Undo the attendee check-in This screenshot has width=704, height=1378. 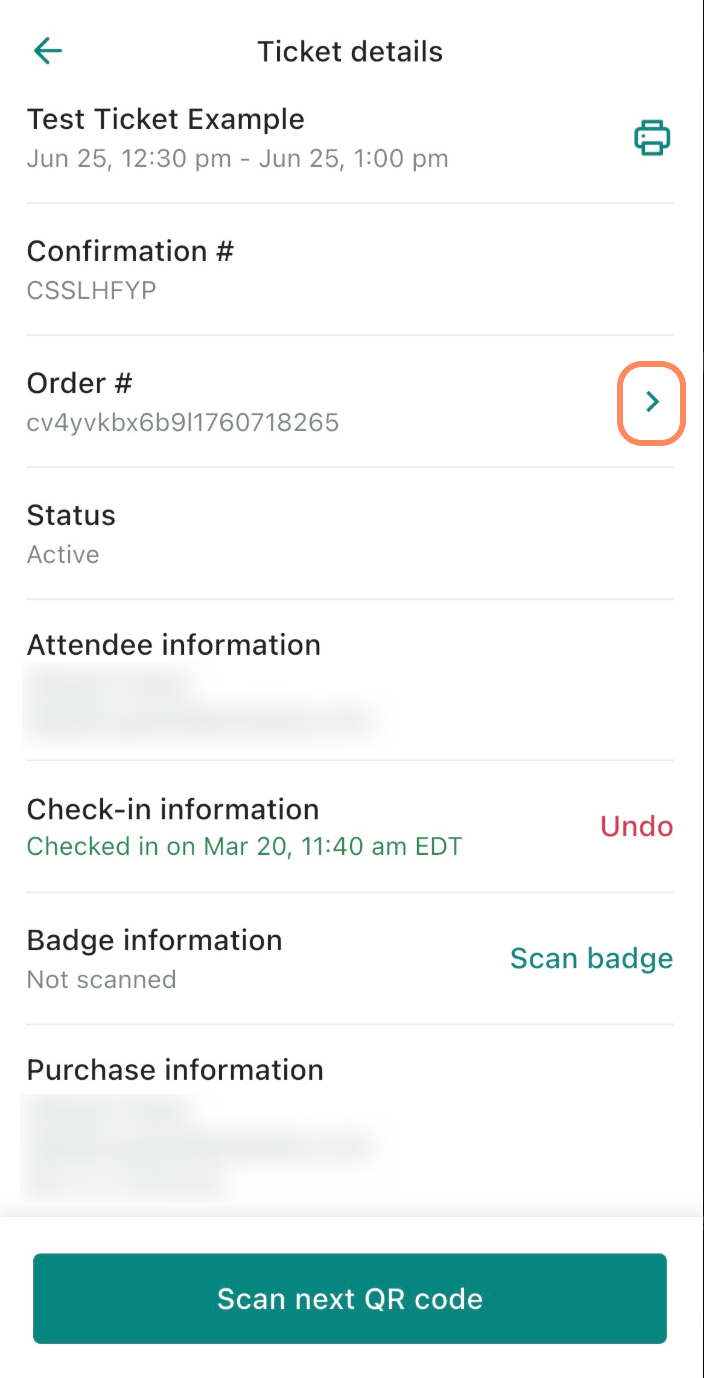pyautogui.click(x=636, y=827)
